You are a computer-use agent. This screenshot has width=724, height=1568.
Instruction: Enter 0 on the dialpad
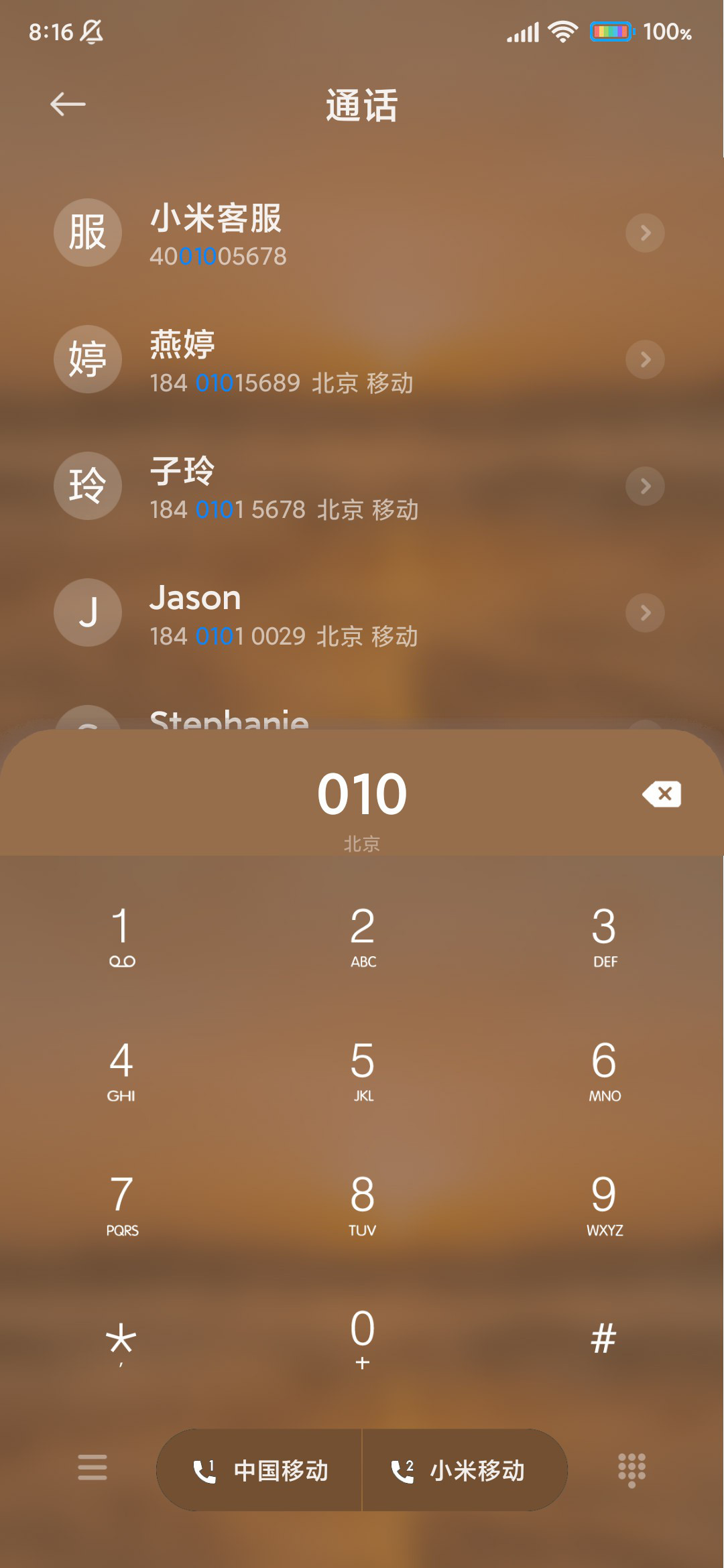[x=363, y=1338]
